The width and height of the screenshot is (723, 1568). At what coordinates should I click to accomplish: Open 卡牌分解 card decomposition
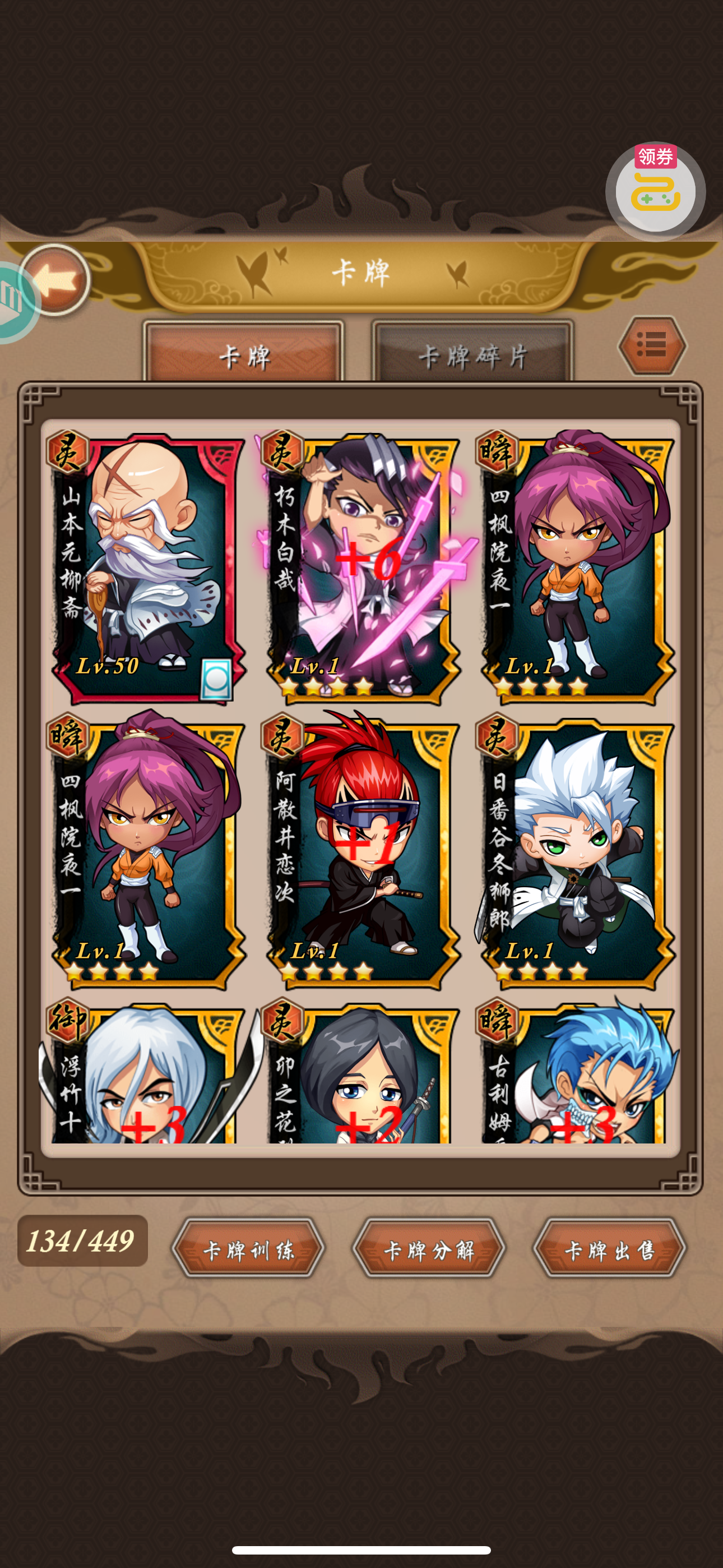click(x=429, y=1248)
